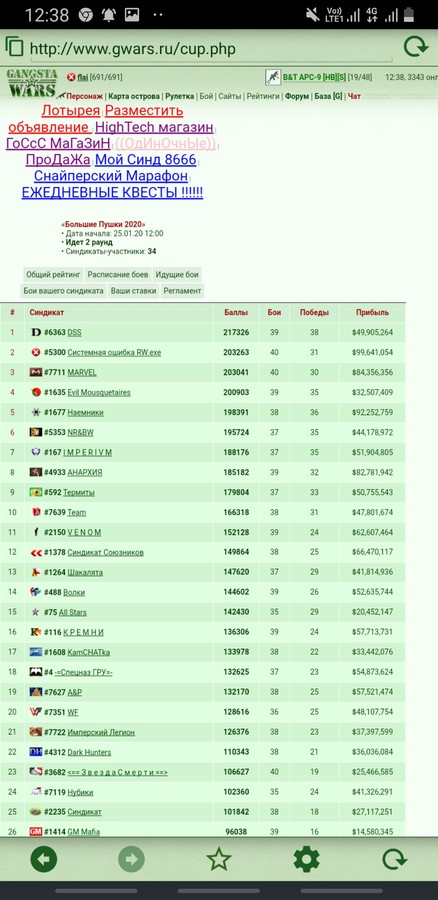Open the Регламент tab
Image resolution: width=438 pixels, height=900 pixels.
tap(183, 290)
